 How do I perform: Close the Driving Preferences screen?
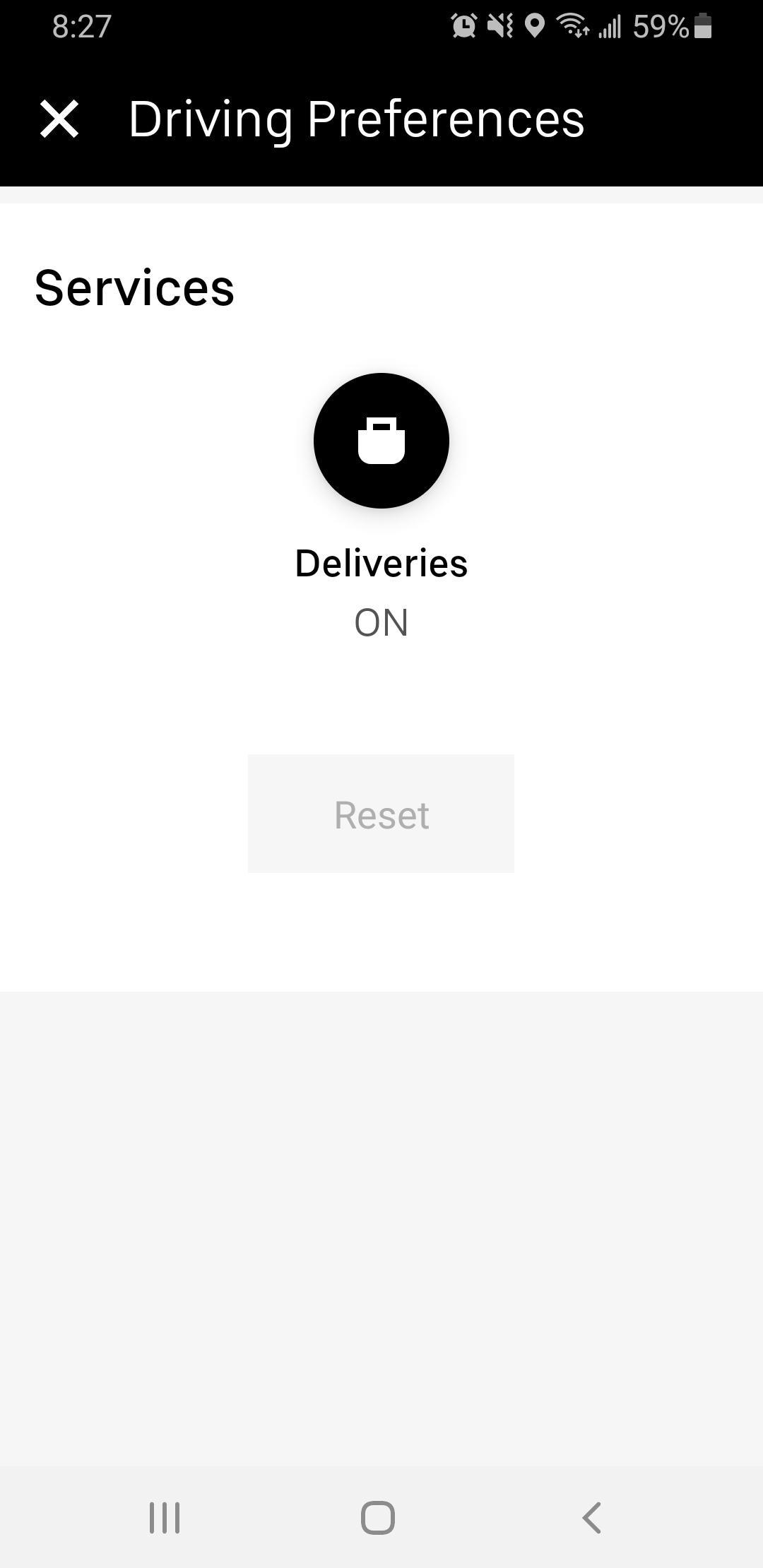pos(59,119)
